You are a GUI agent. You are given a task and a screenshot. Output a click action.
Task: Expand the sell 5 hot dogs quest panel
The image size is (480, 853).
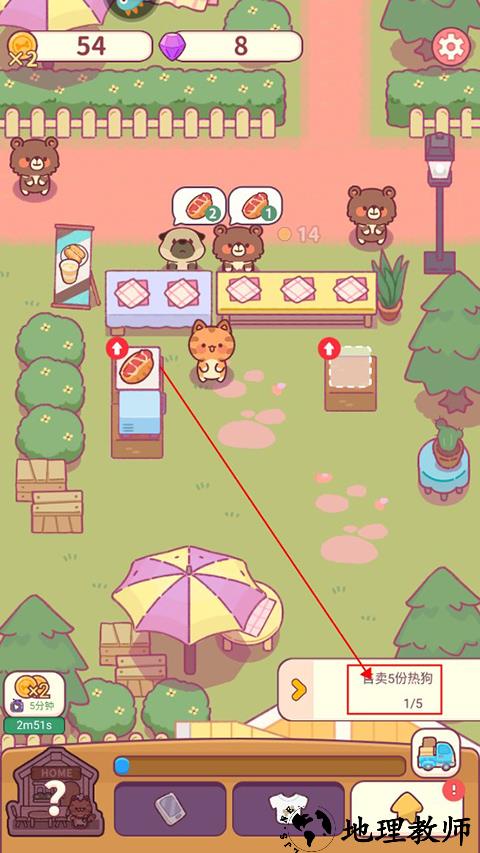[297, 690]
